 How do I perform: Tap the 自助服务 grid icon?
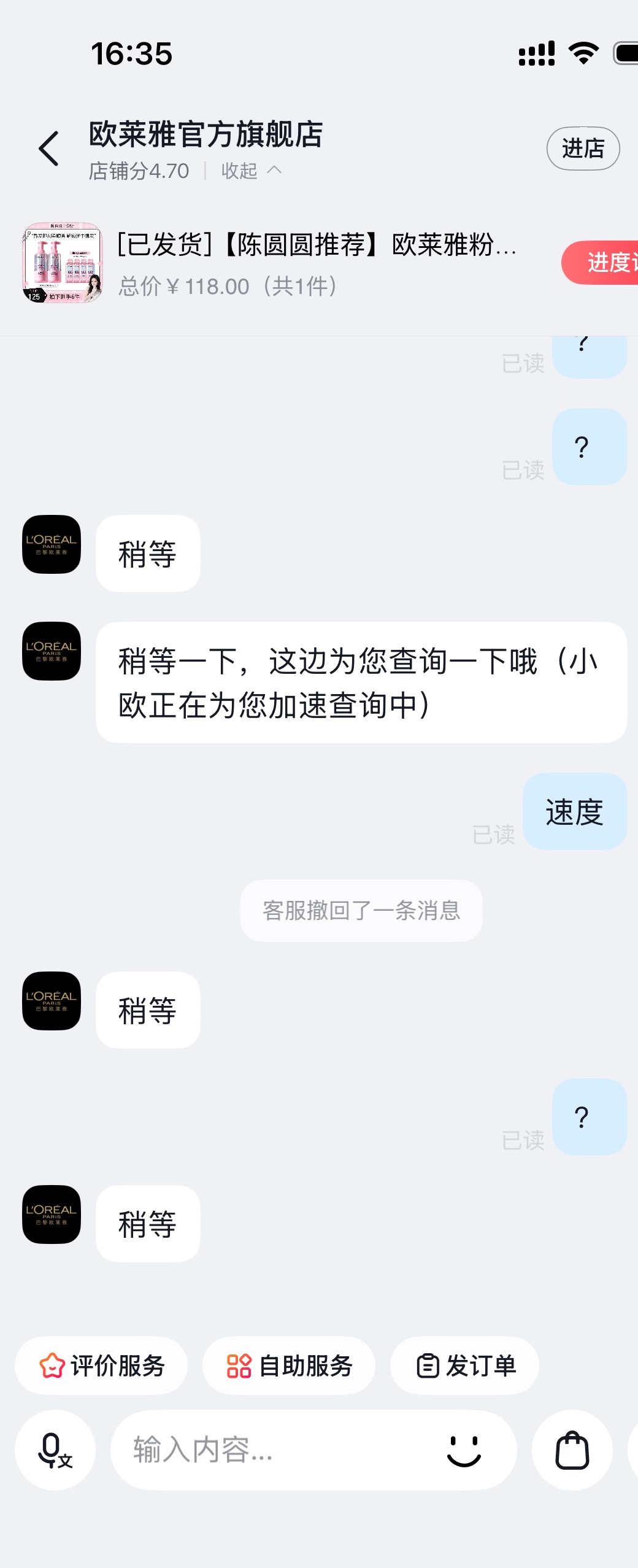[240, 1365]
